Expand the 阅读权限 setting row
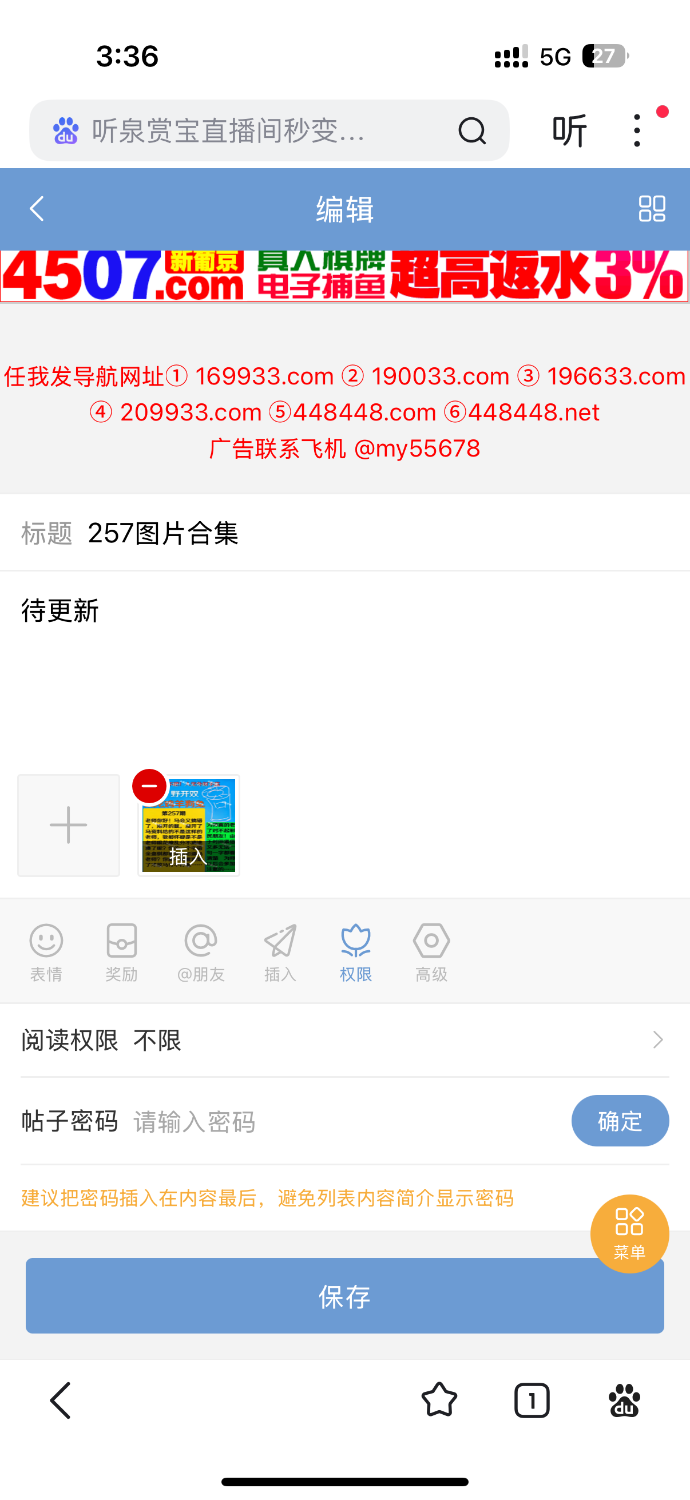 pyautogui.click(x=345, y=1040)
